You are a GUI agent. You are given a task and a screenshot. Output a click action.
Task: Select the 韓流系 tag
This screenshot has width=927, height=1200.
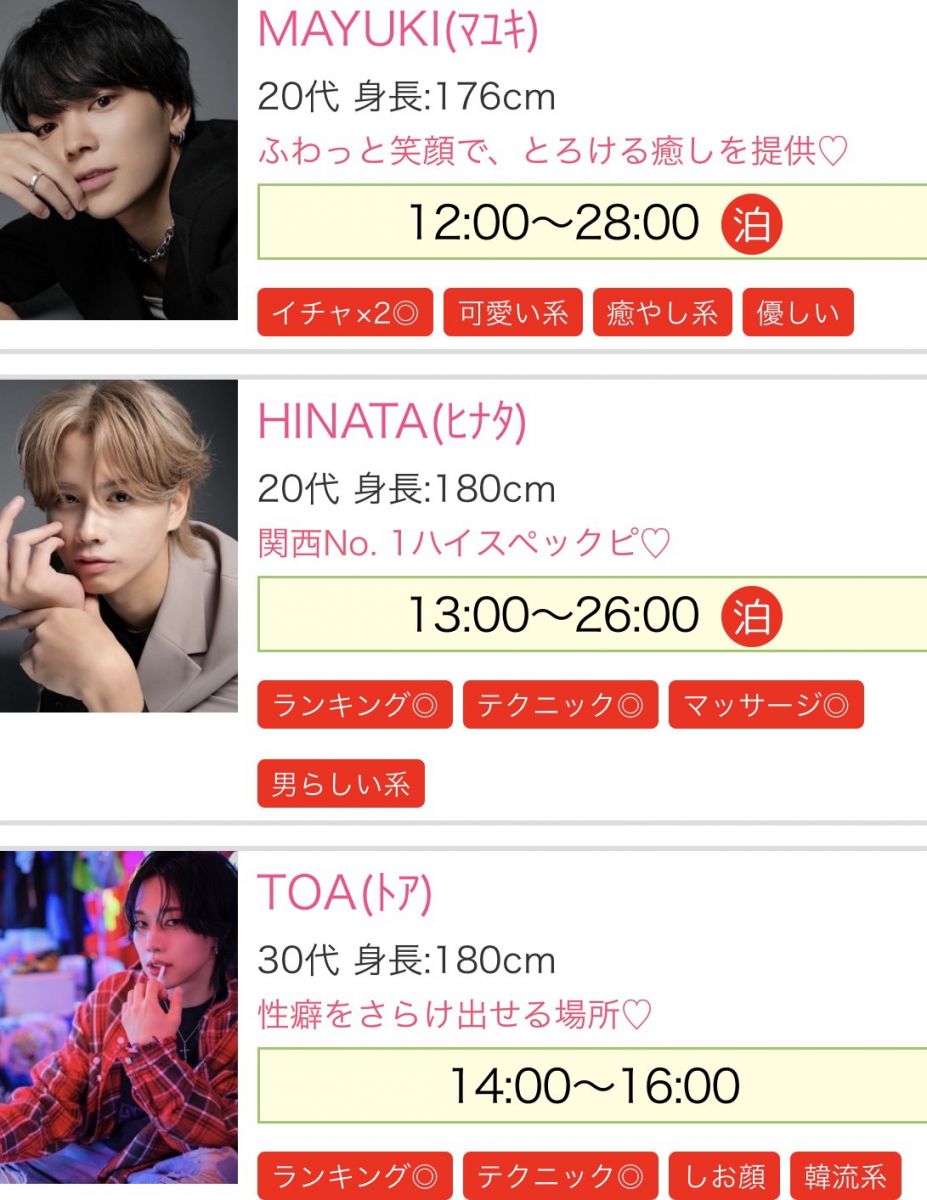(845, 1176)
